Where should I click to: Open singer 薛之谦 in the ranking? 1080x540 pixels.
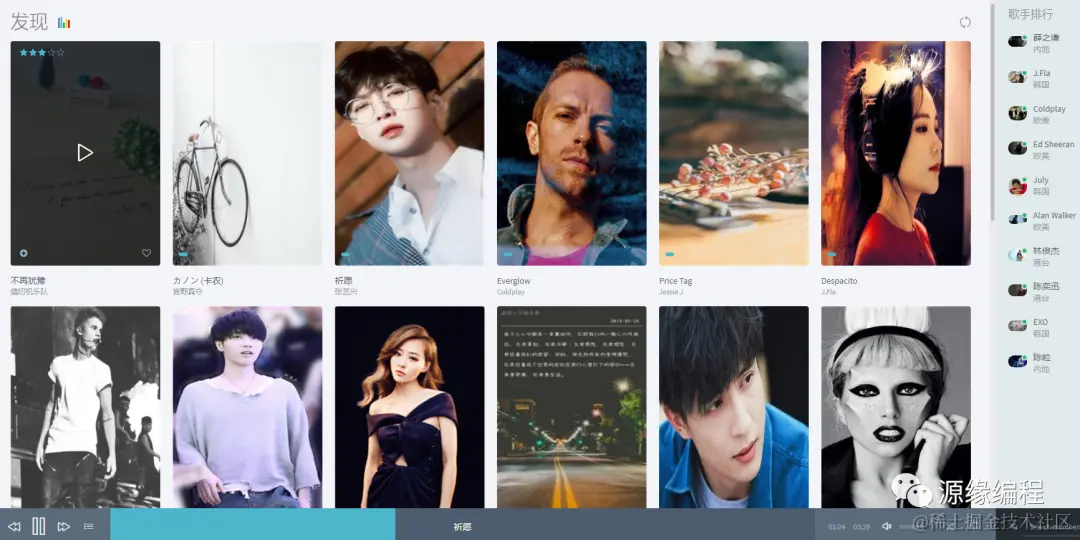(1040, 42)
